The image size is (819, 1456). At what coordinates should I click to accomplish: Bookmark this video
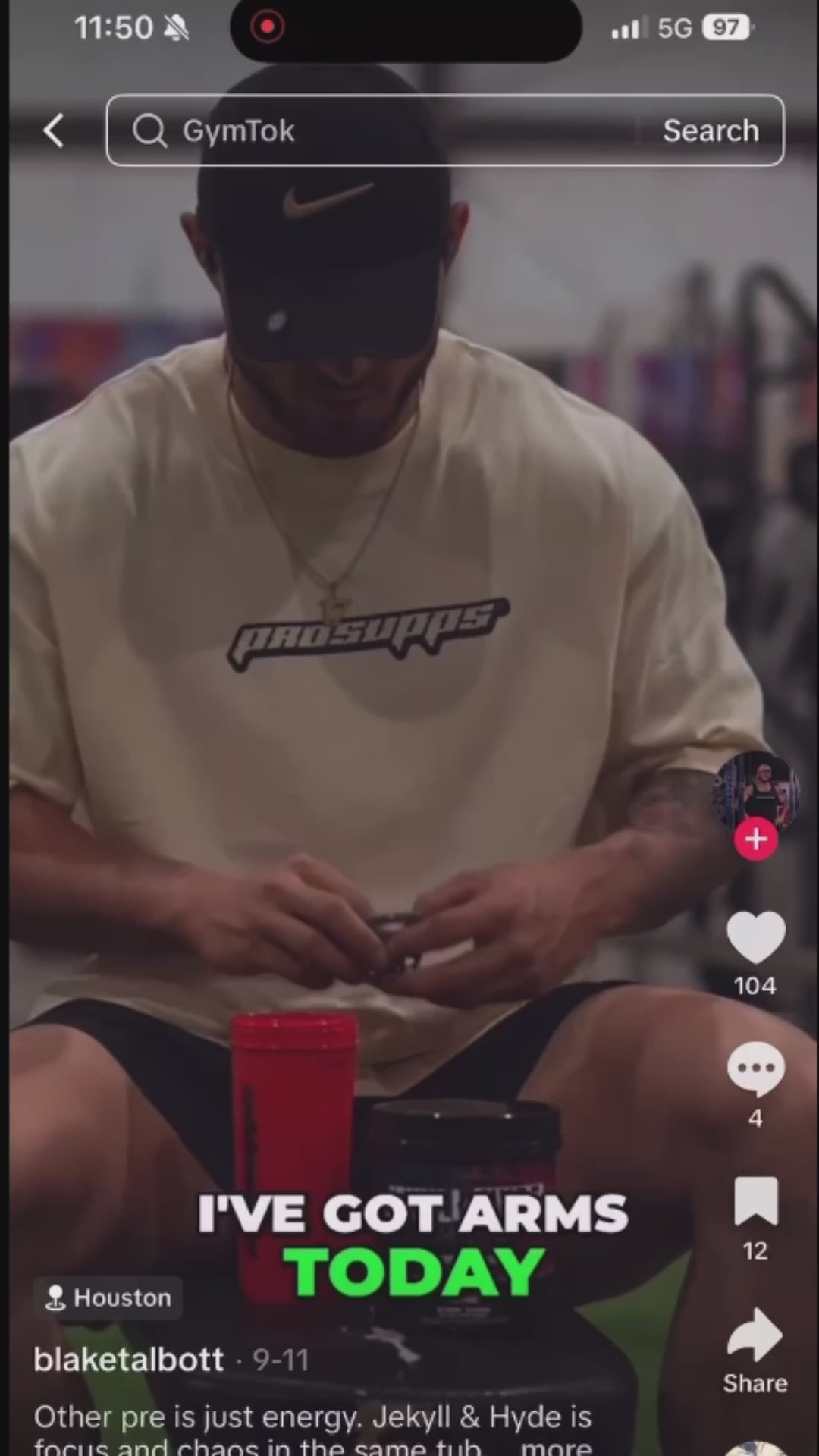[x=755, y=1202]
